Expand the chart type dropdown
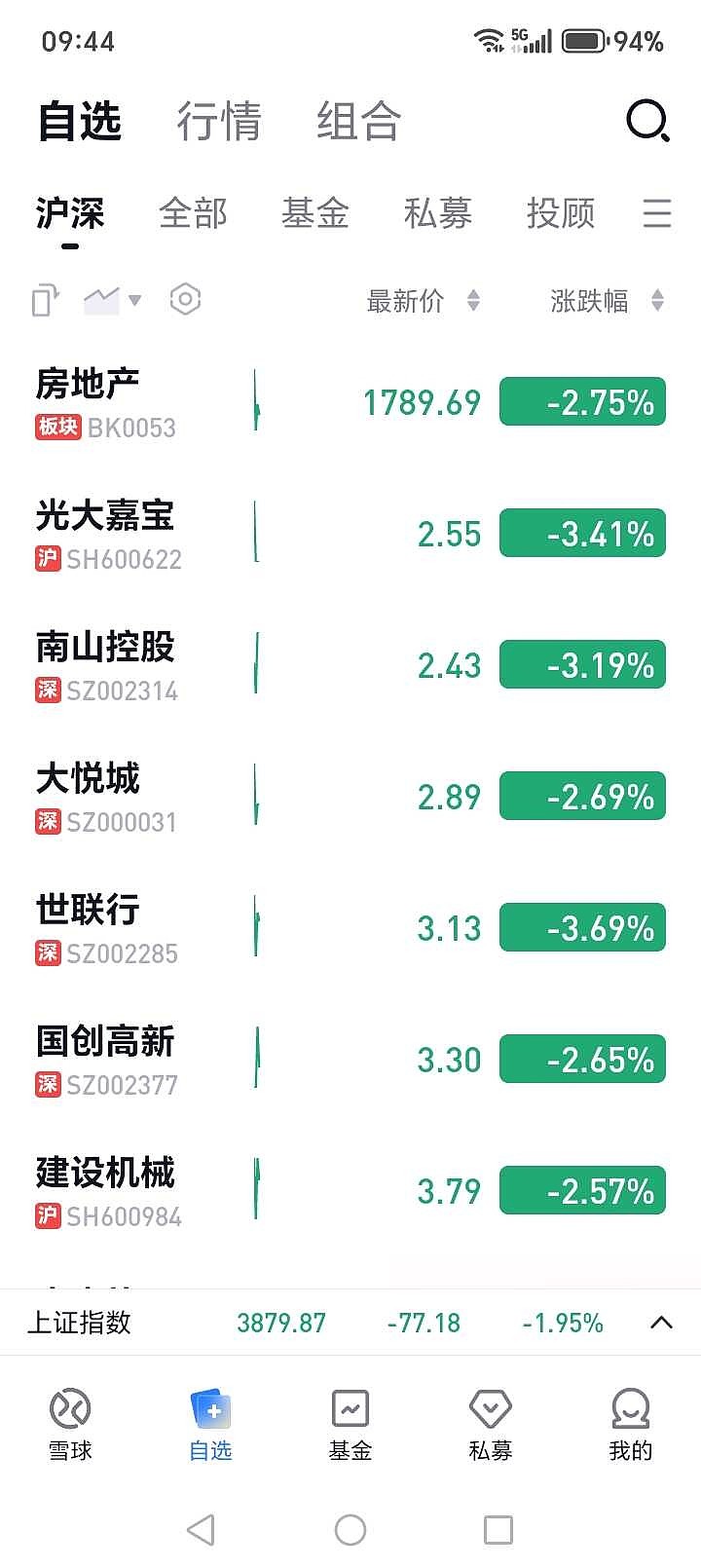701x1568 pixels. pyautogui.click(x=114, y=300)
